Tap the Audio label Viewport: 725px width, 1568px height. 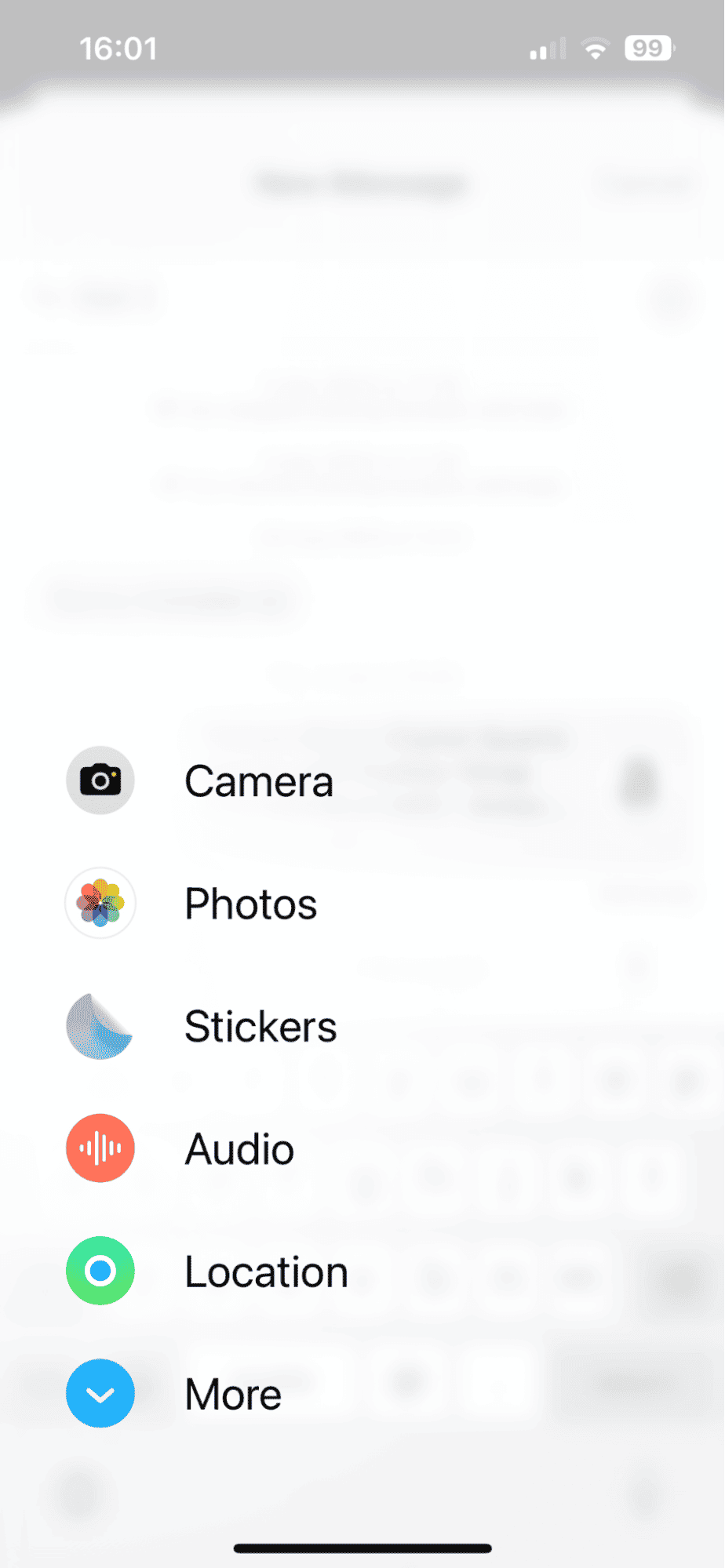[x=239, y=1148]
